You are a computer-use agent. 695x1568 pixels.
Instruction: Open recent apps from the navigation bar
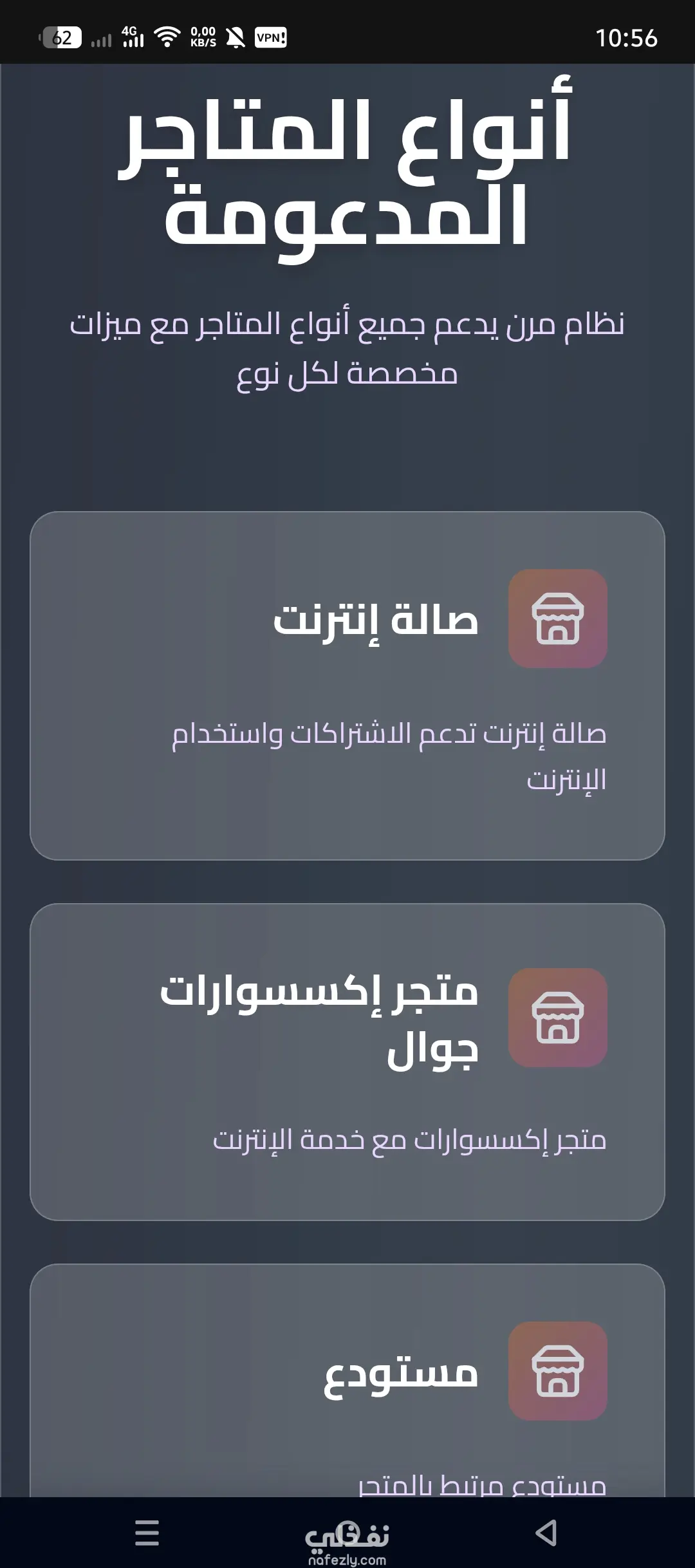pyautogui.click(x=147, y=1533)
